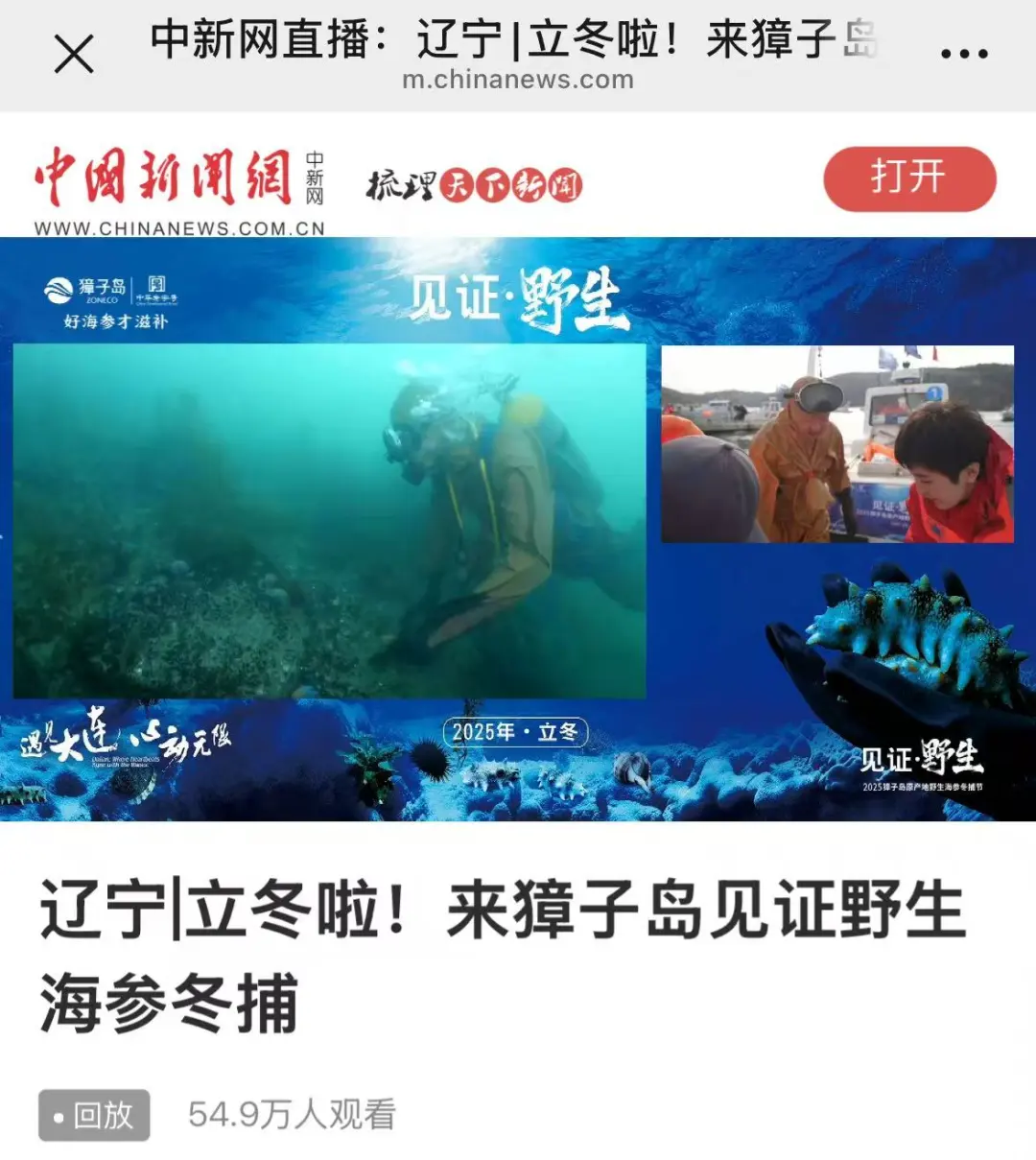The image size is (1036, 1160).
Task: Play the live broadcast replay video
Action: coord(518,528)
